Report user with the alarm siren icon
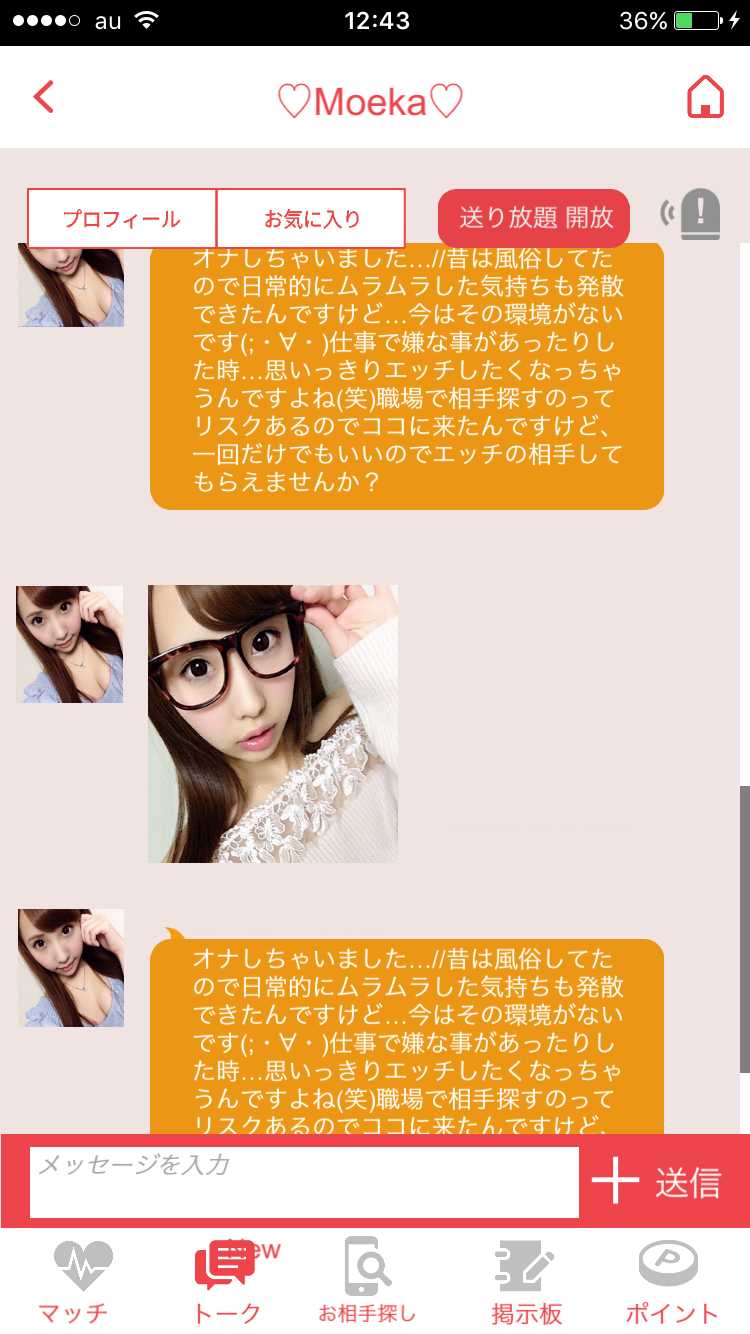This screenshot has width=750, height=1334. [x=692, y=214]
